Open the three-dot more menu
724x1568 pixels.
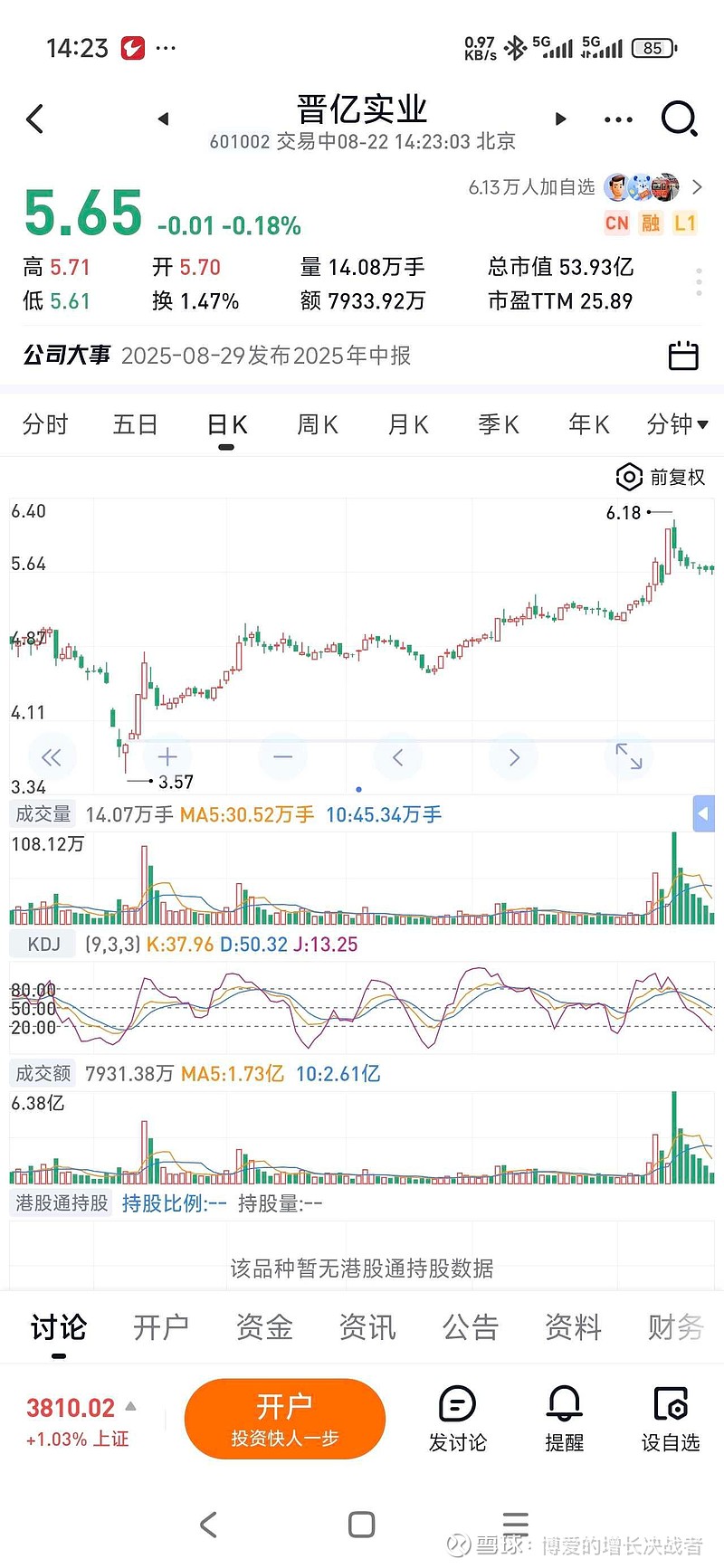pyautogui.click(x=618, y=119)
